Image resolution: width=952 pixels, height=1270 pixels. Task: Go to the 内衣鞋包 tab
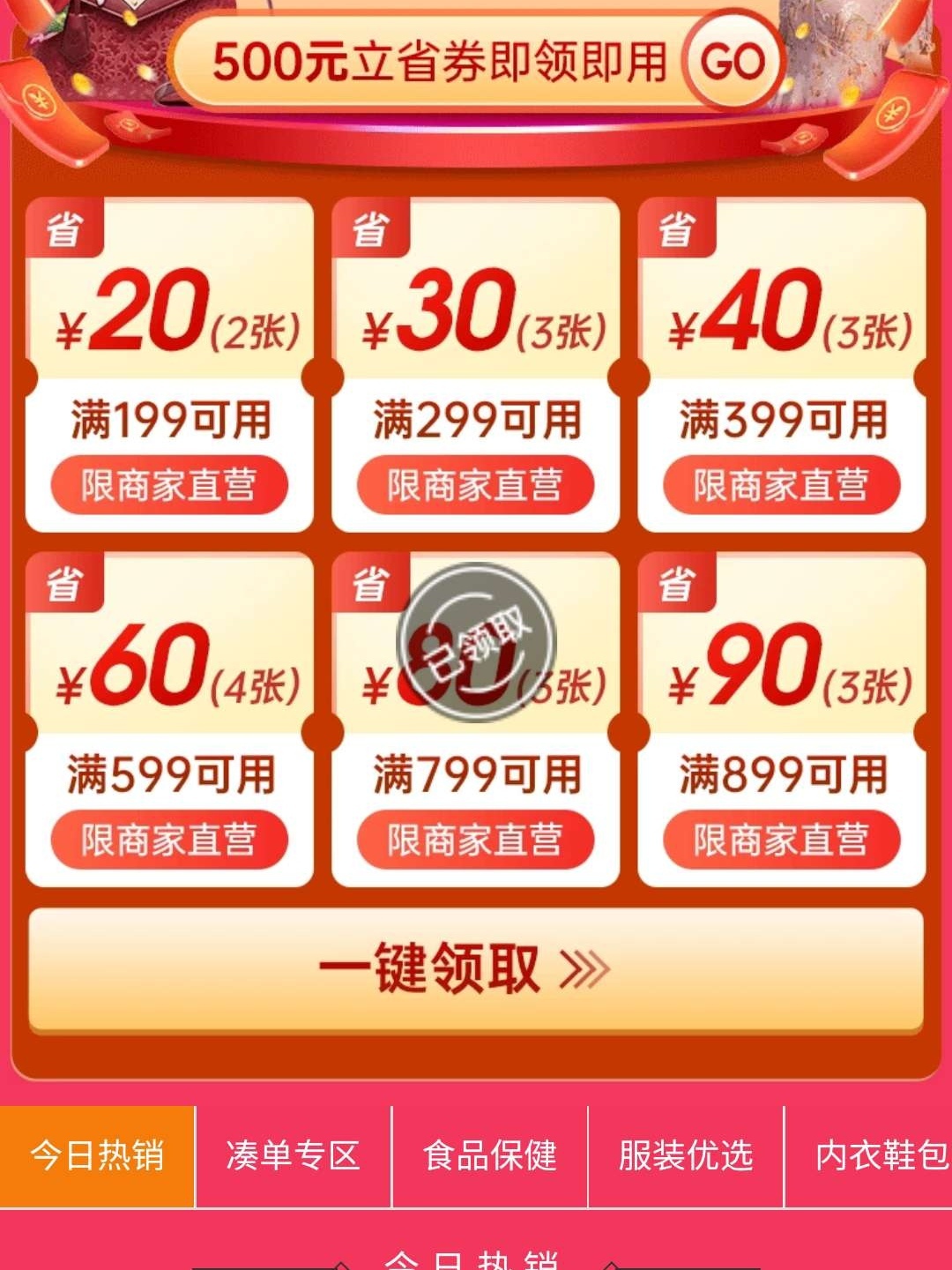tap(873, 1155)
